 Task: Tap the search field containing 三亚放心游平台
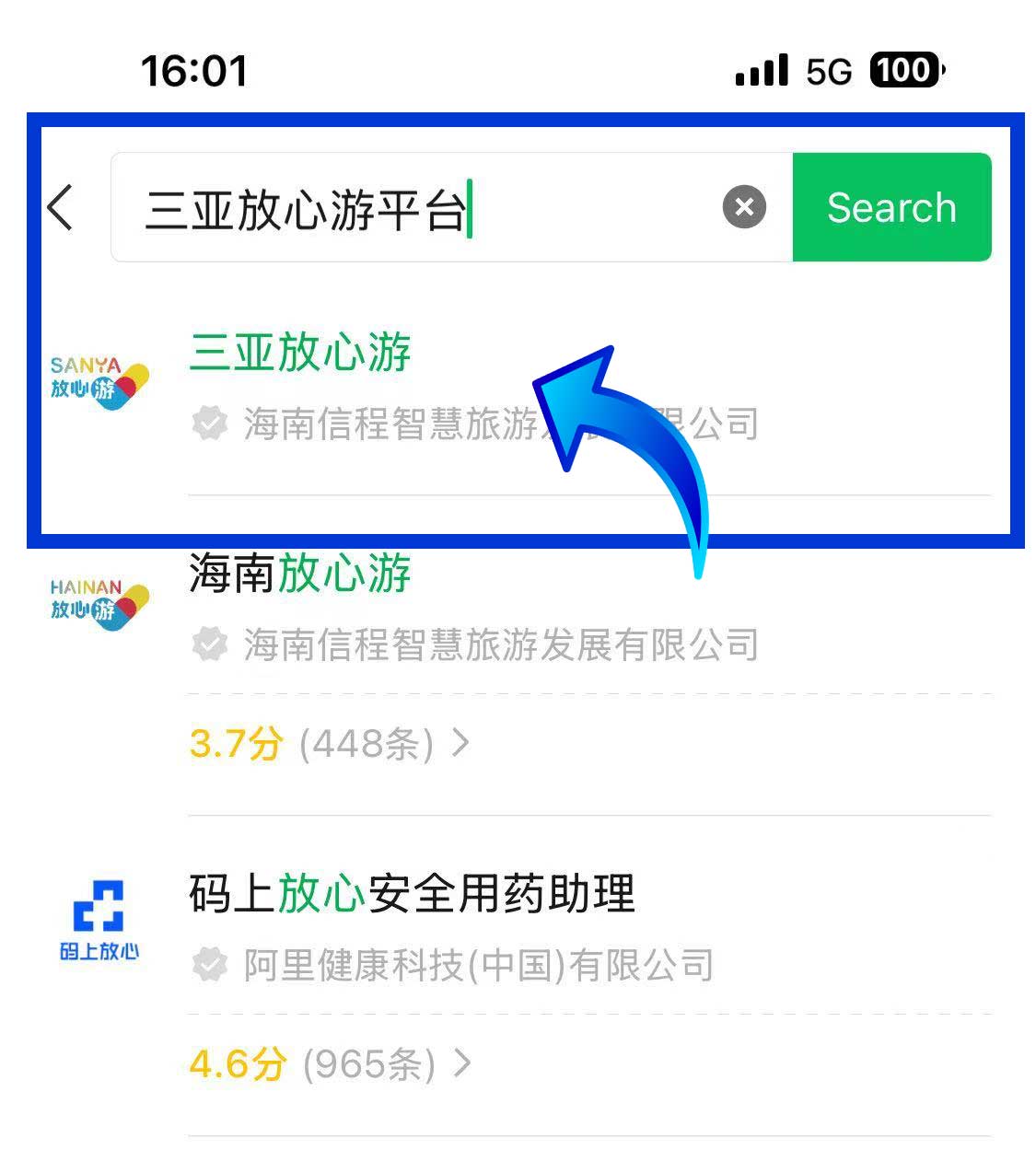tap(414, 208)
